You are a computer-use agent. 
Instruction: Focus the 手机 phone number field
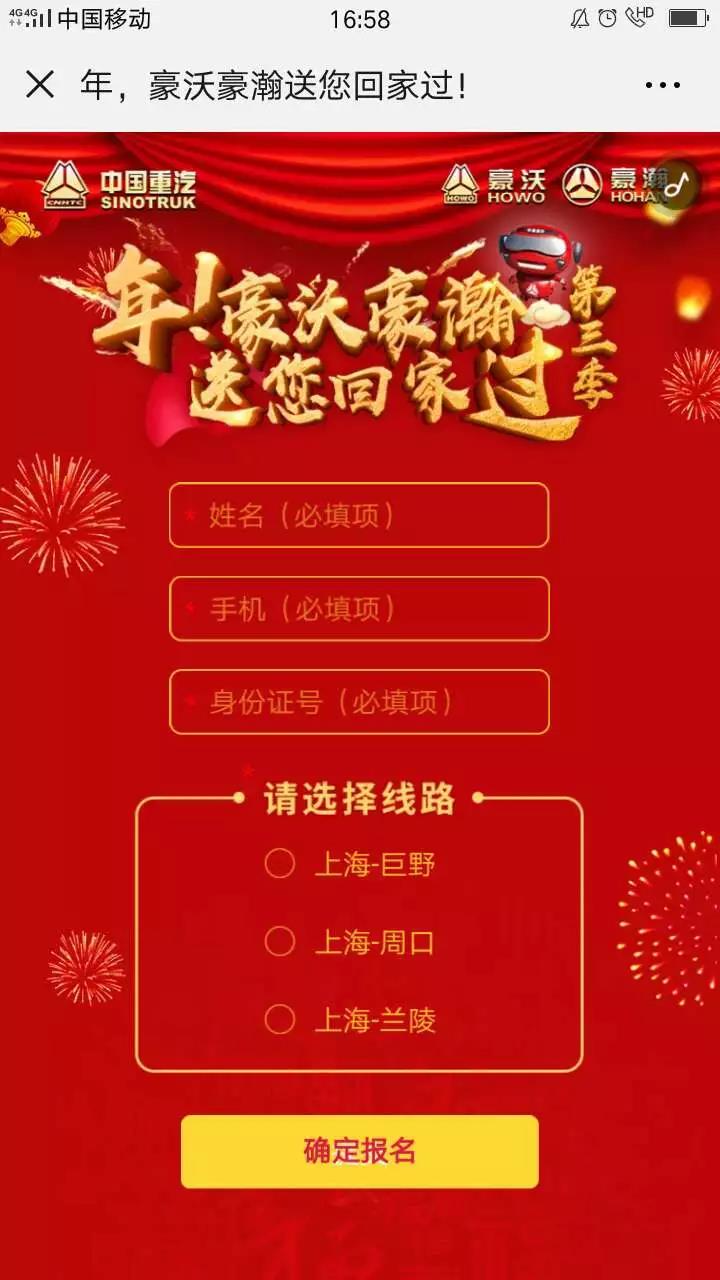[x=359, y=609]
